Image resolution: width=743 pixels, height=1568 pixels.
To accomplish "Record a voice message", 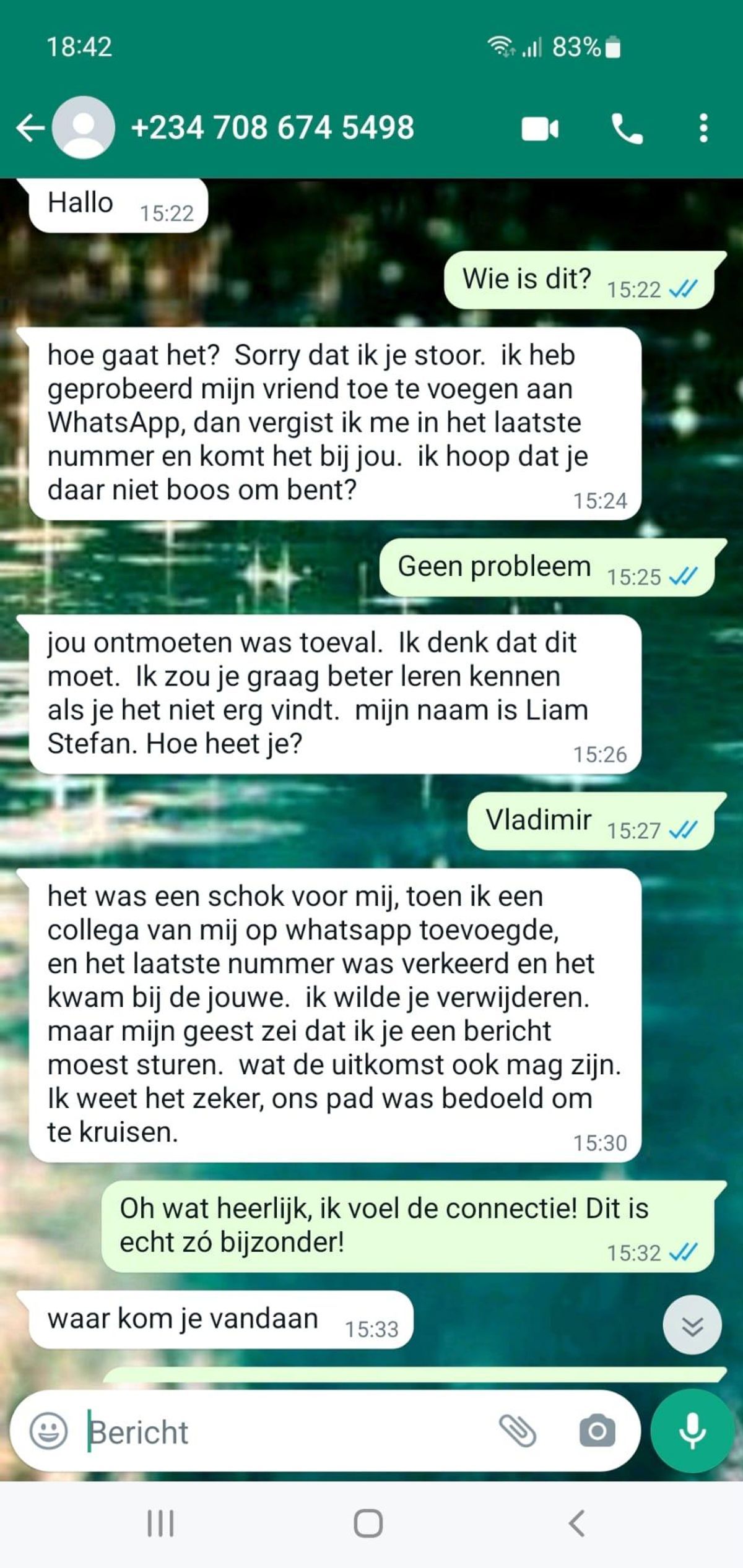I will click(692, 1431).
